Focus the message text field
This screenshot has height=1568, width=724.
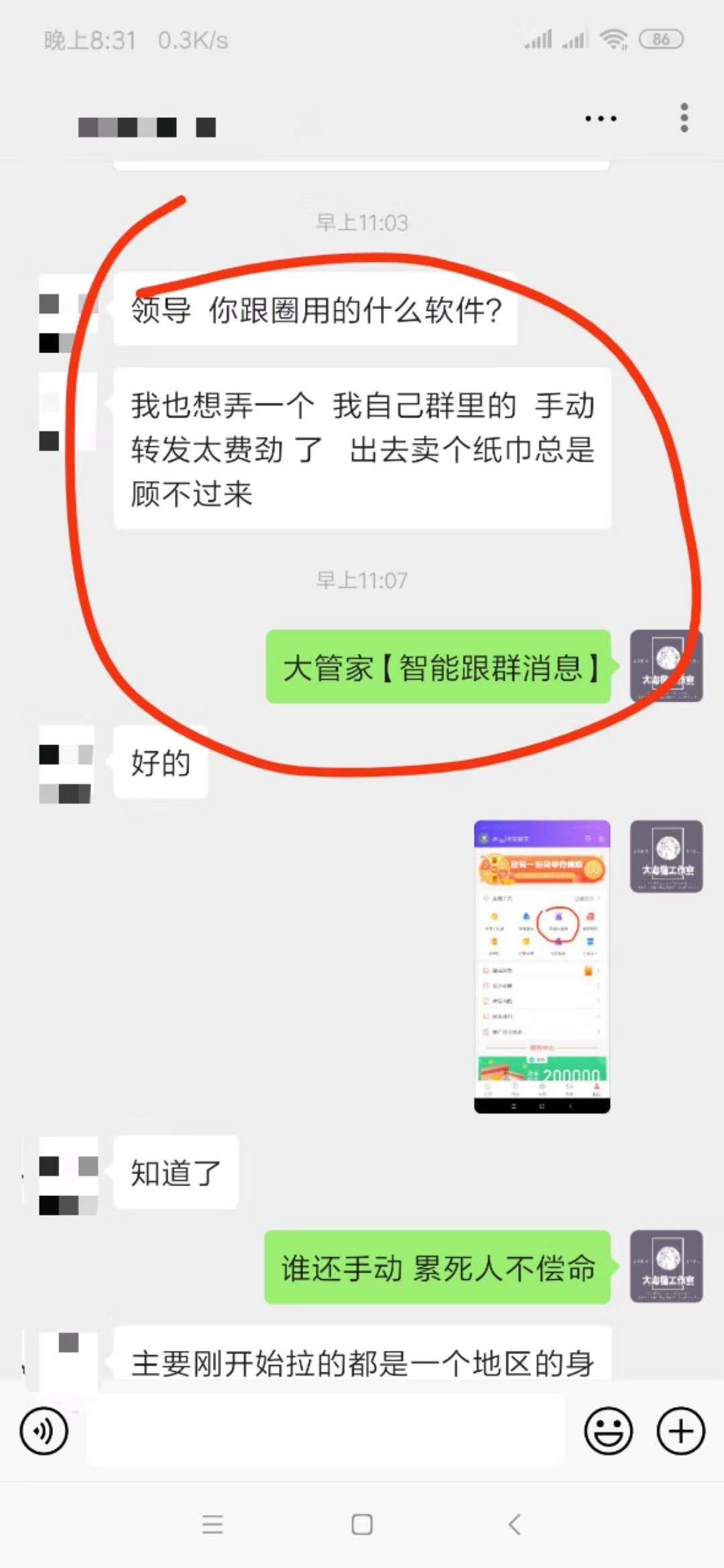pos(326,1431)
